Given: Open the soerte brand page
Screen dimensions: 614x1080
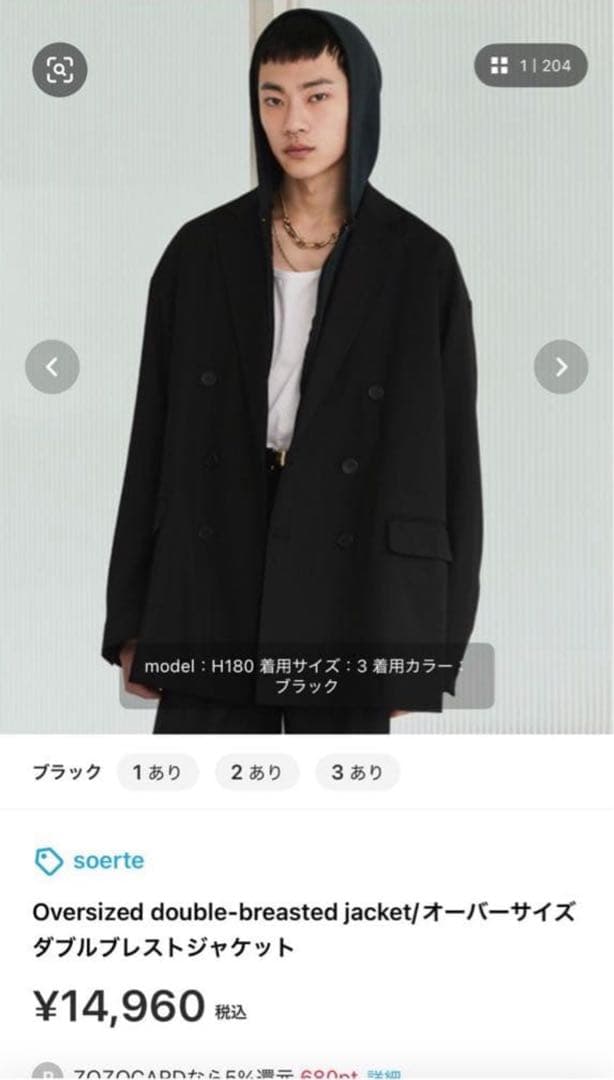Looking at the screenshot, I should coord(107,860).
